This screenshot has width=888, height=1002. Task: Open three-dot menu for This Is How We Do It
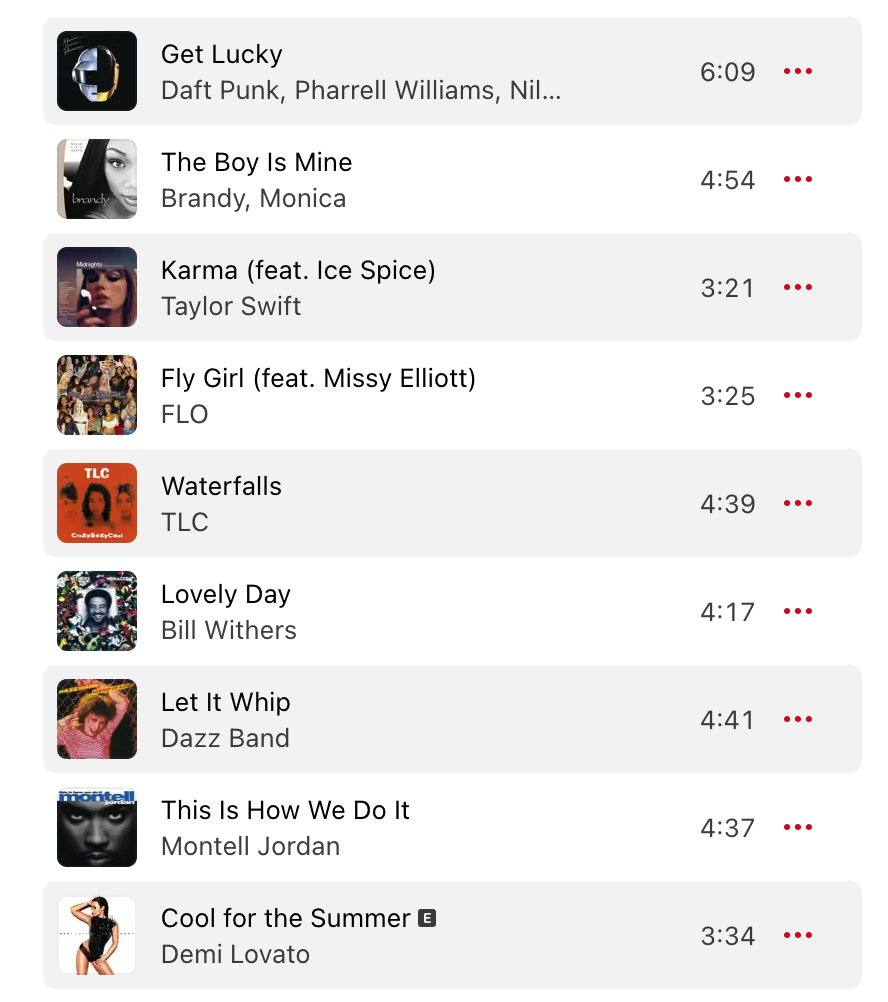click(797, 827)
